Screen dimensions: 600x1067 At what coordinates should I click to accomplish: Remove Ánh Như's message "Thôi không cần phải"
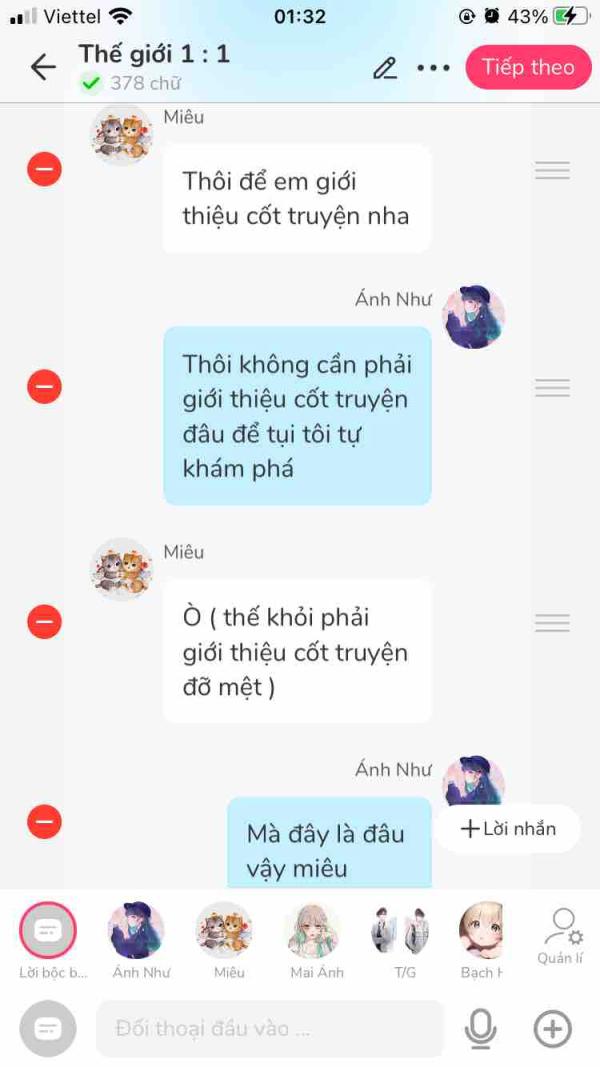coord(44,387)
